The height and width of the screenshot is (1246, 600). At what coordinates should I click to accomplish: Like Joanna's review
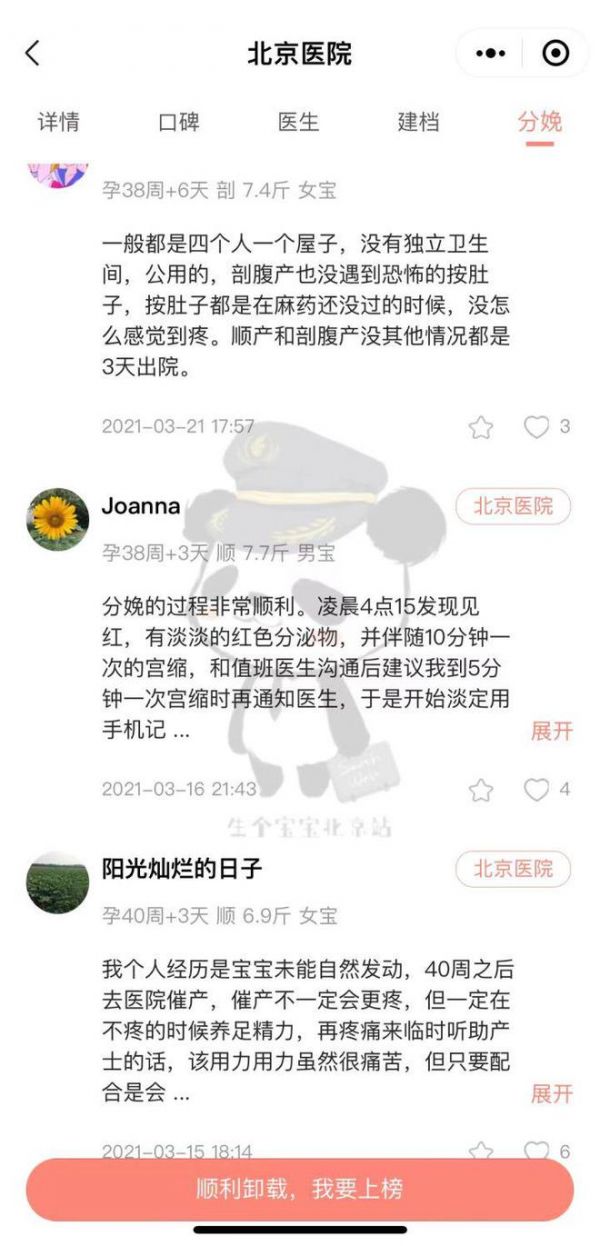pyautogui.click(x=537, y=790)
